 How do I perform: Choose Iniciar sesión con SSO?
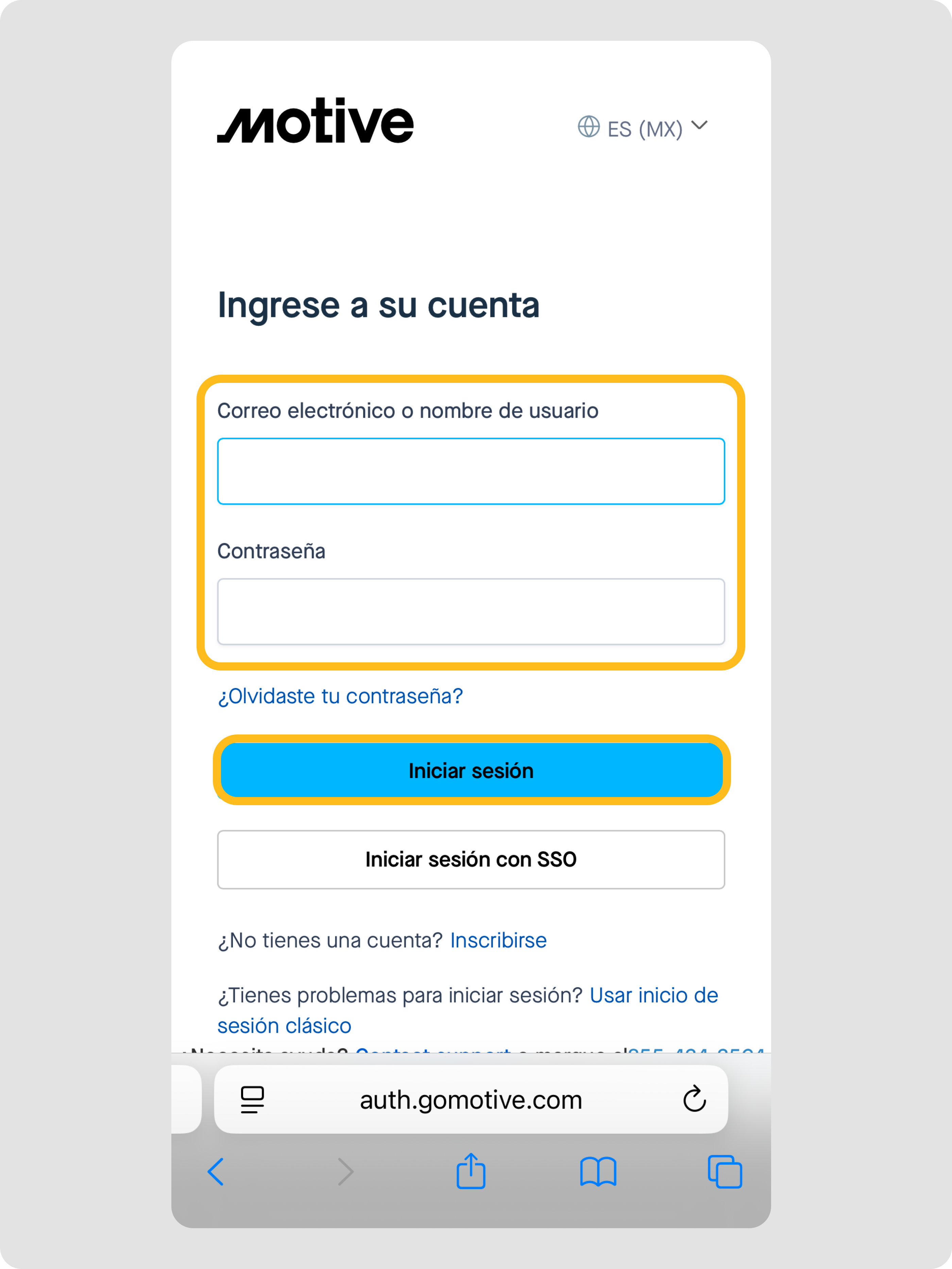[471, 859]
